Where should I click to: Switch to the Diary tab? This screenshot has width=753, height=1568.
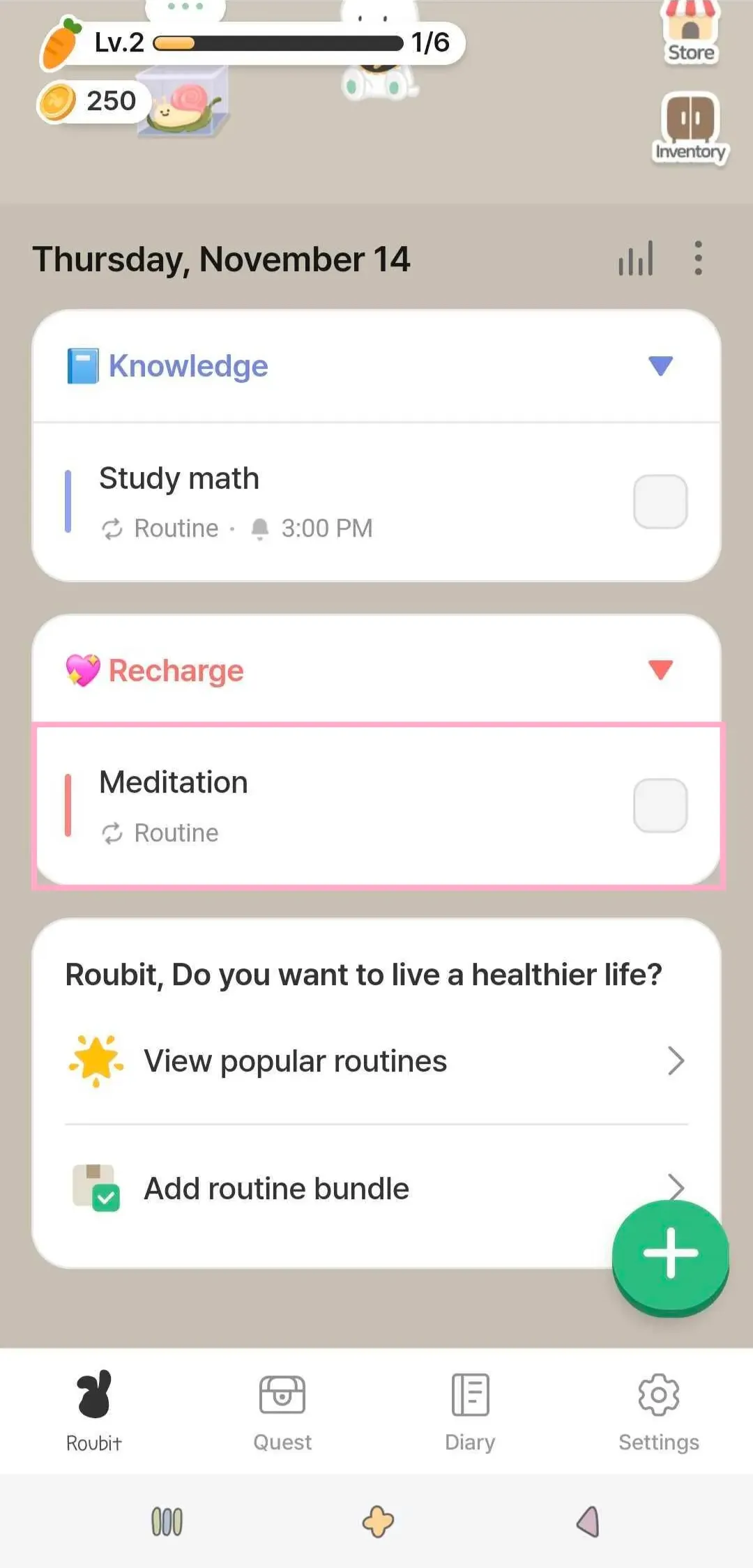pyautogui.click(x=471, y=1412)
